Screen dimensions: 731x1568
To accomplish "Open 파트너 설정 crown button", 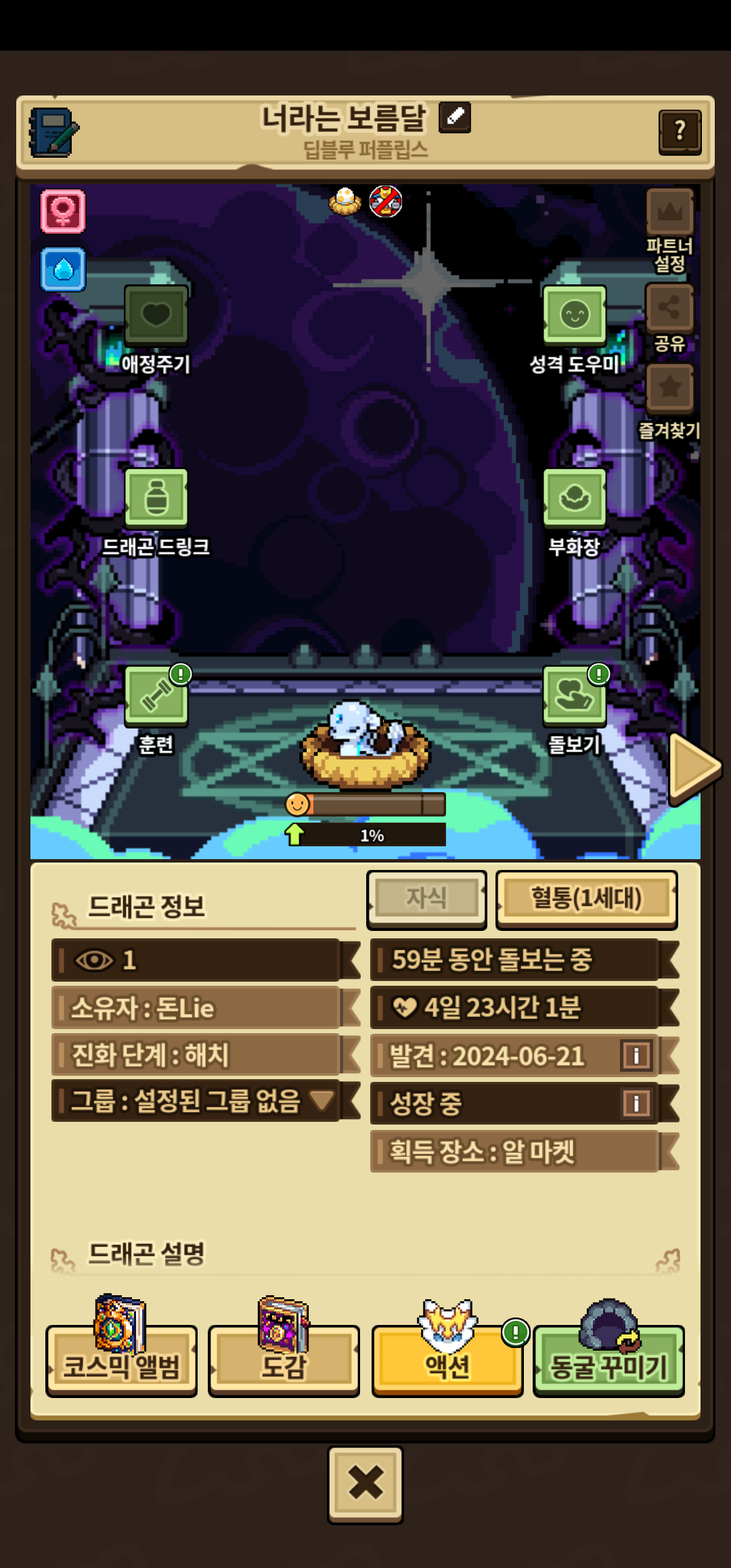I will pos(670,213).
